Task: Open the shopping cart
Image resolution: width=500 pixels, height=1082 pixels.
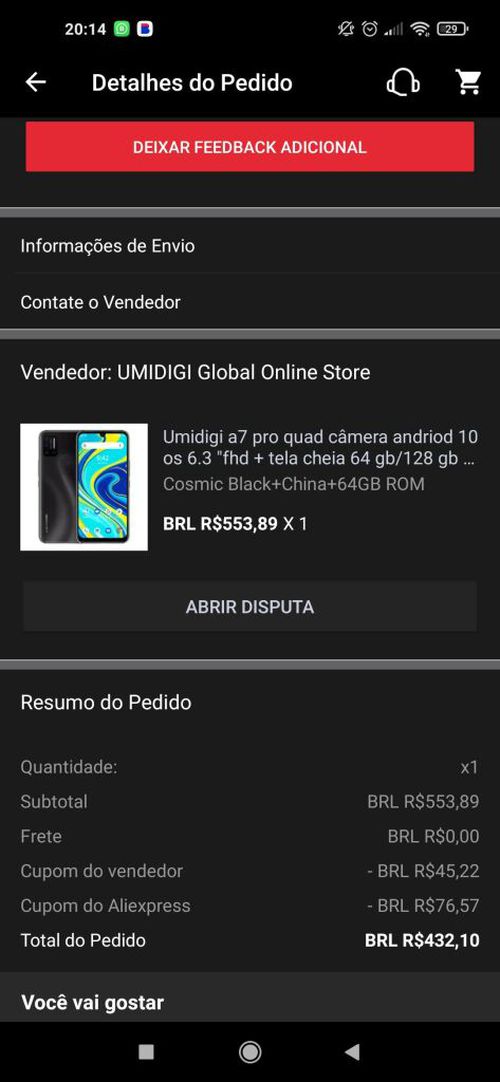Action: point(469,82)
